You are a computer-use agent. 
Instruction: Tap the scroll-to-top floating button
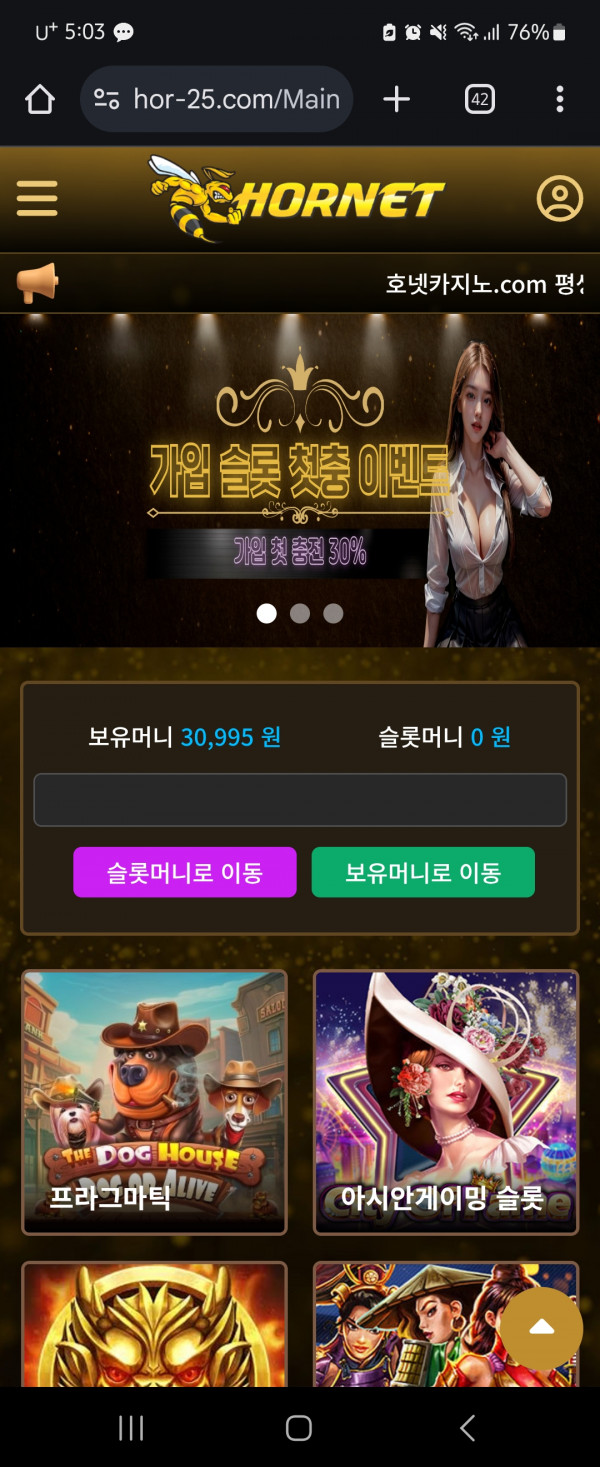(541, 1328)
